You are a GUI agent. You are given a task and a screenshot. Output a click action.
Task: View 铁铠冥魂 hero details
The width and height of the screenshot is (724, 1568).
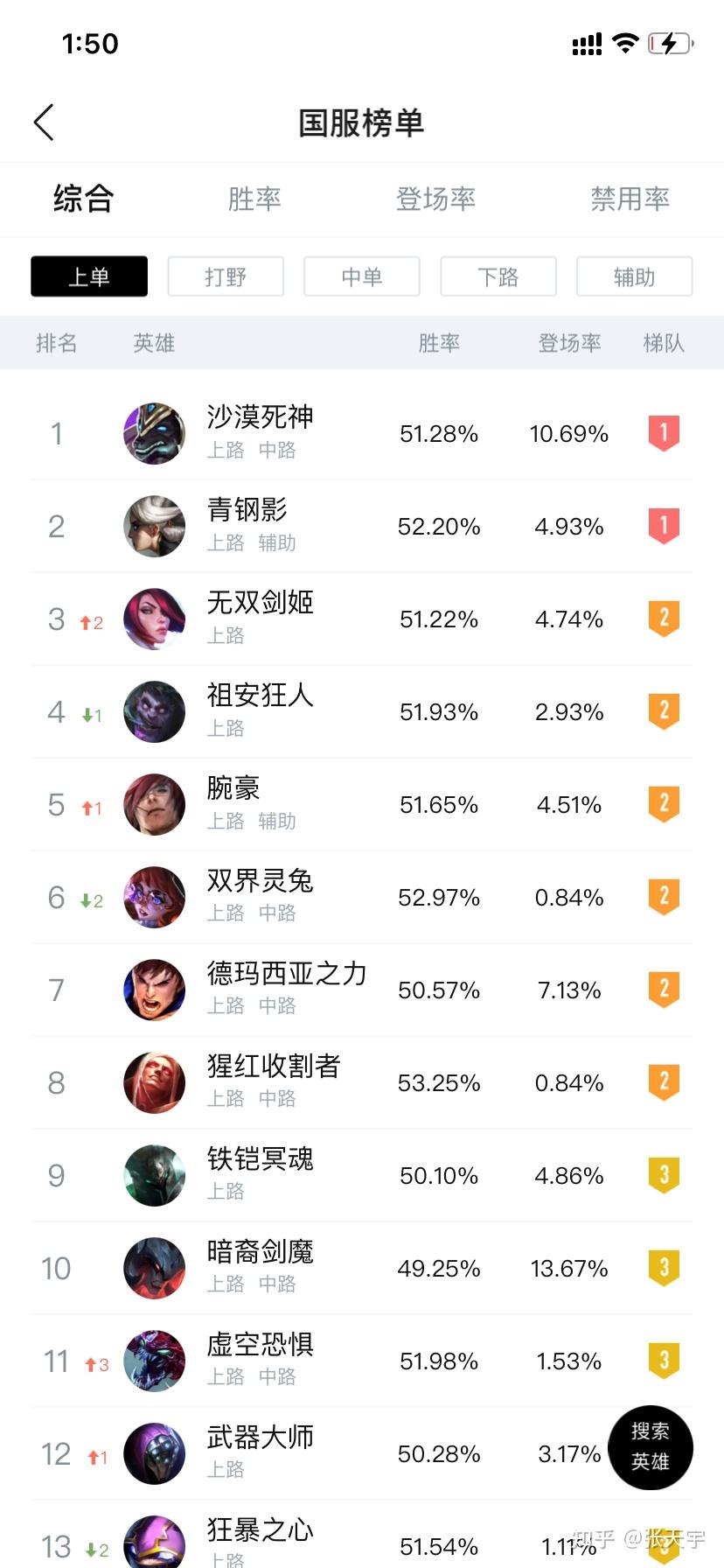(x=259, y=1174)
